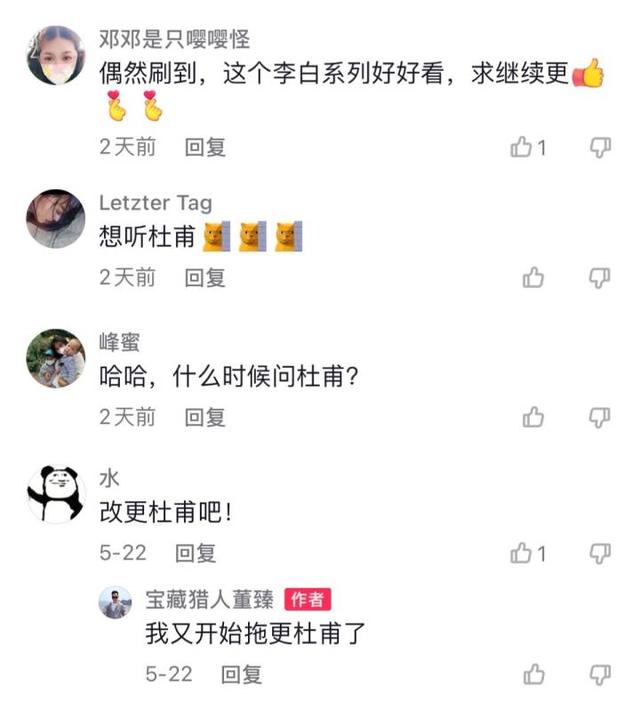Open 峰蜜's profile avatar
This screenshot has height=702, width=640.
[55, 358]
